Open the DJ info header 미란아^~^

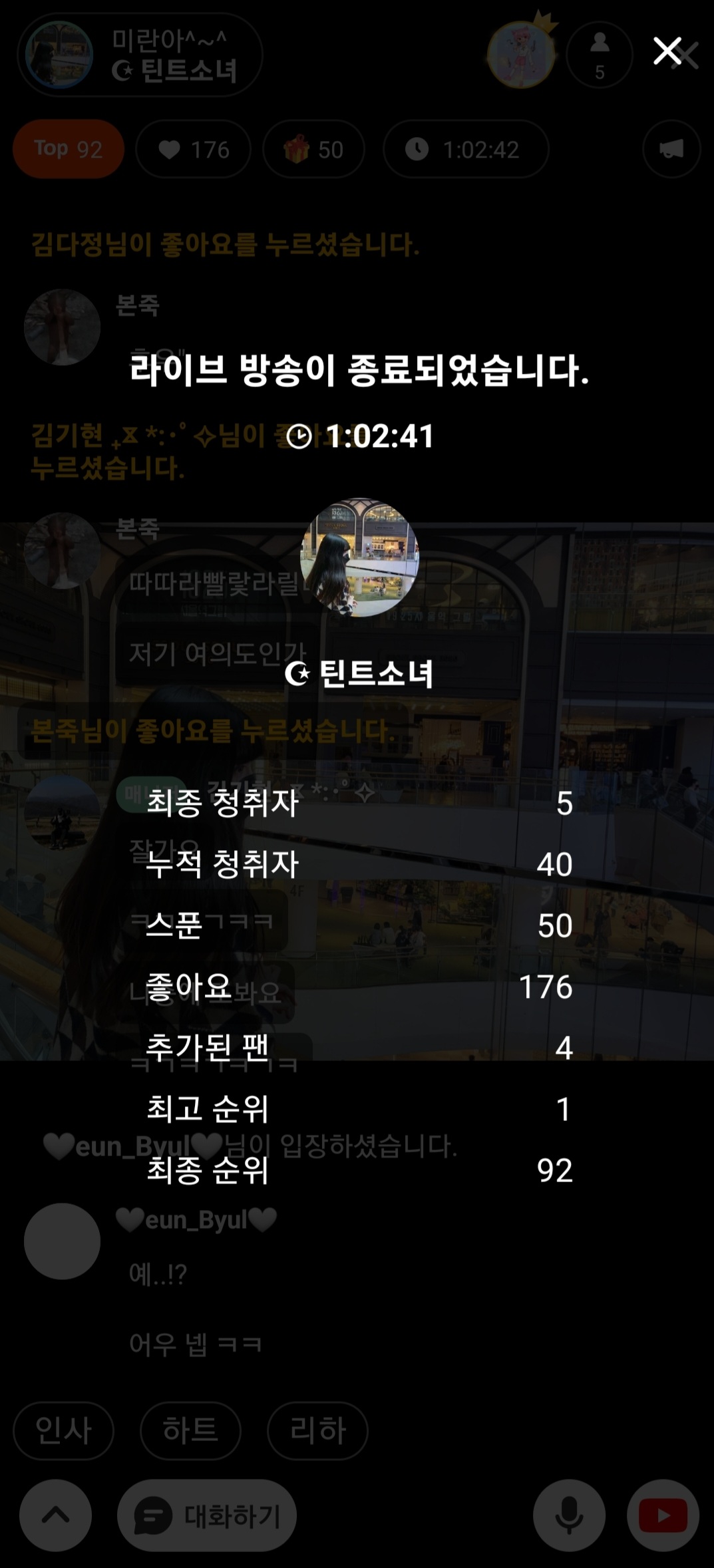pyautogui.click(x=140, y=55)
